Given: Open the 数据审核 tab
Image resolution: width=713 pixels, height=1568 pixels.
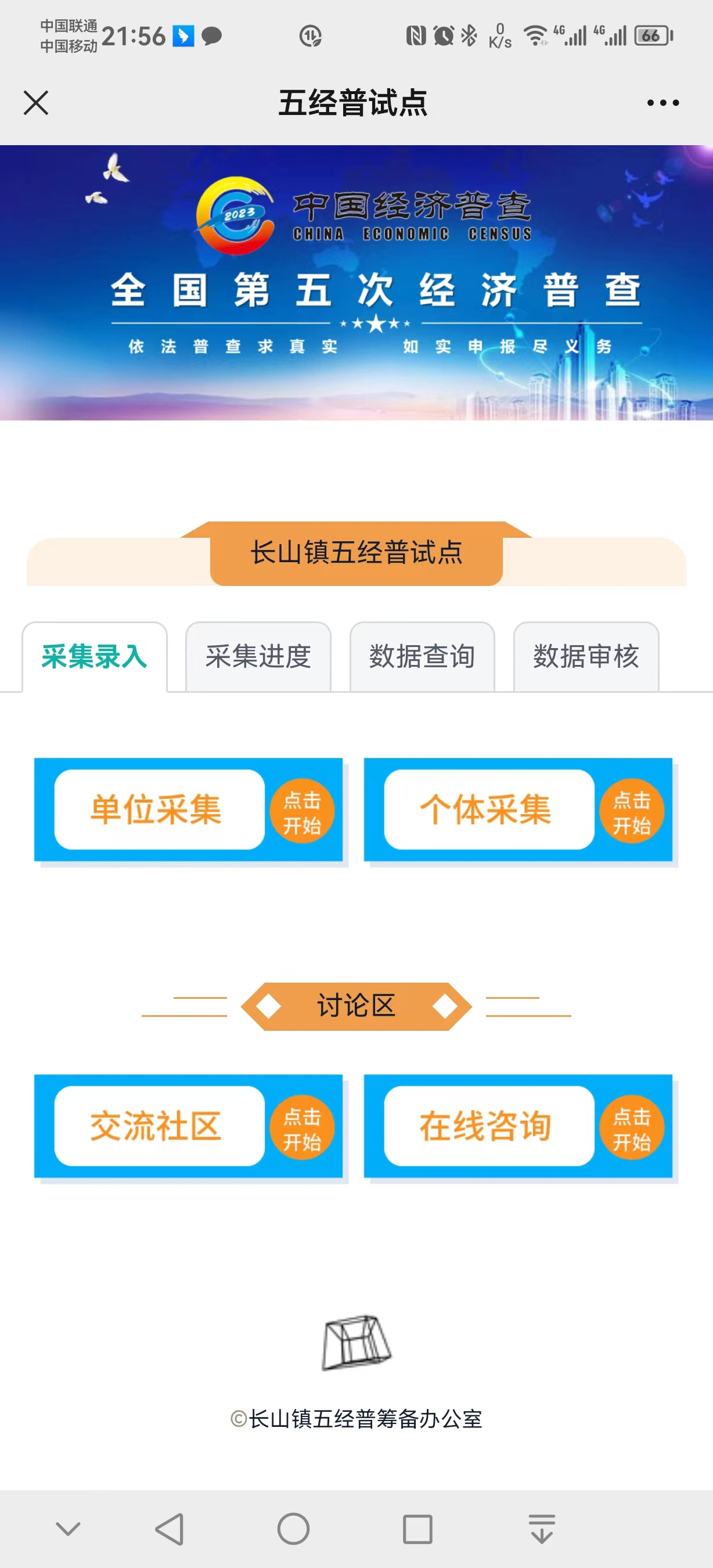Looking at the screenshot, I should click(x=586, y=657).
